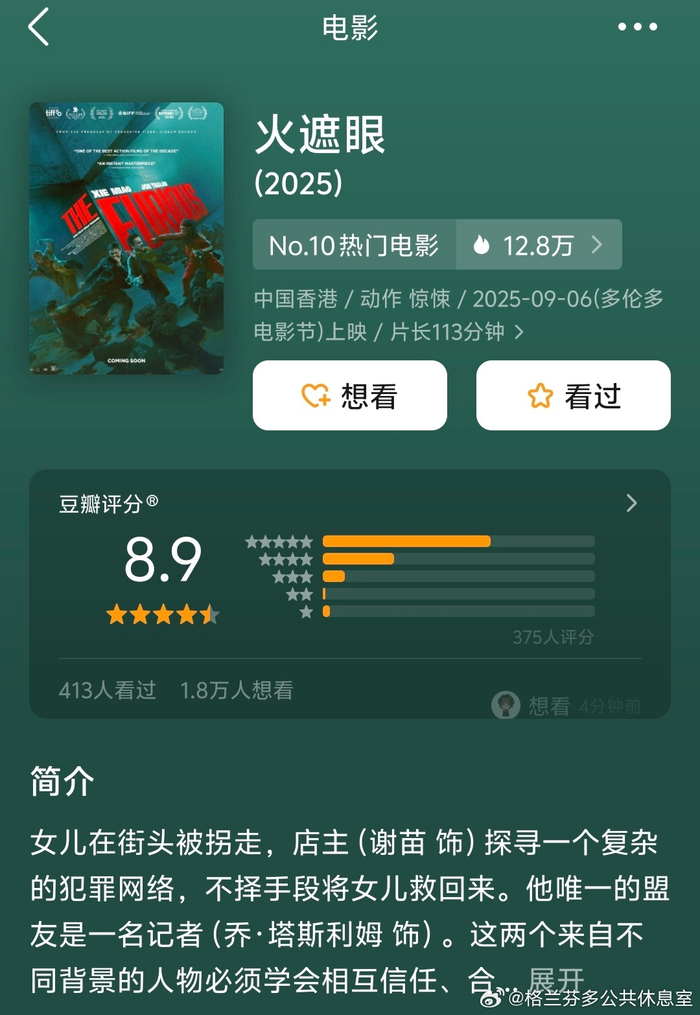The width and height of the screenshot is (700, 1015).
Task: Open the 火遮眼 movie poster
Action: pyautogui.click(x=126, y=238)
